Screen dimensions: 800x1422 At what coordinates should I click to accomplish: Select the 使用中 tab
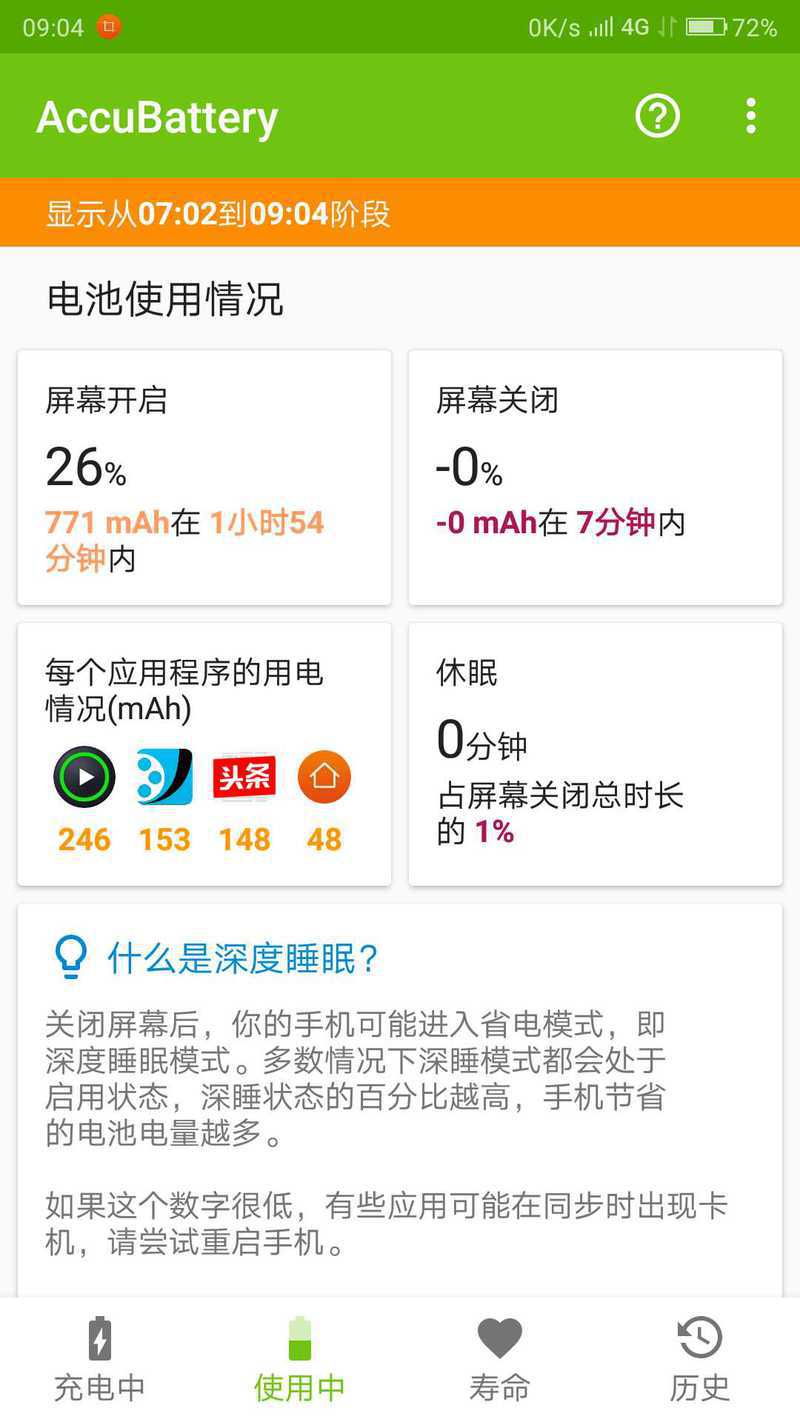click(300, 1359)
